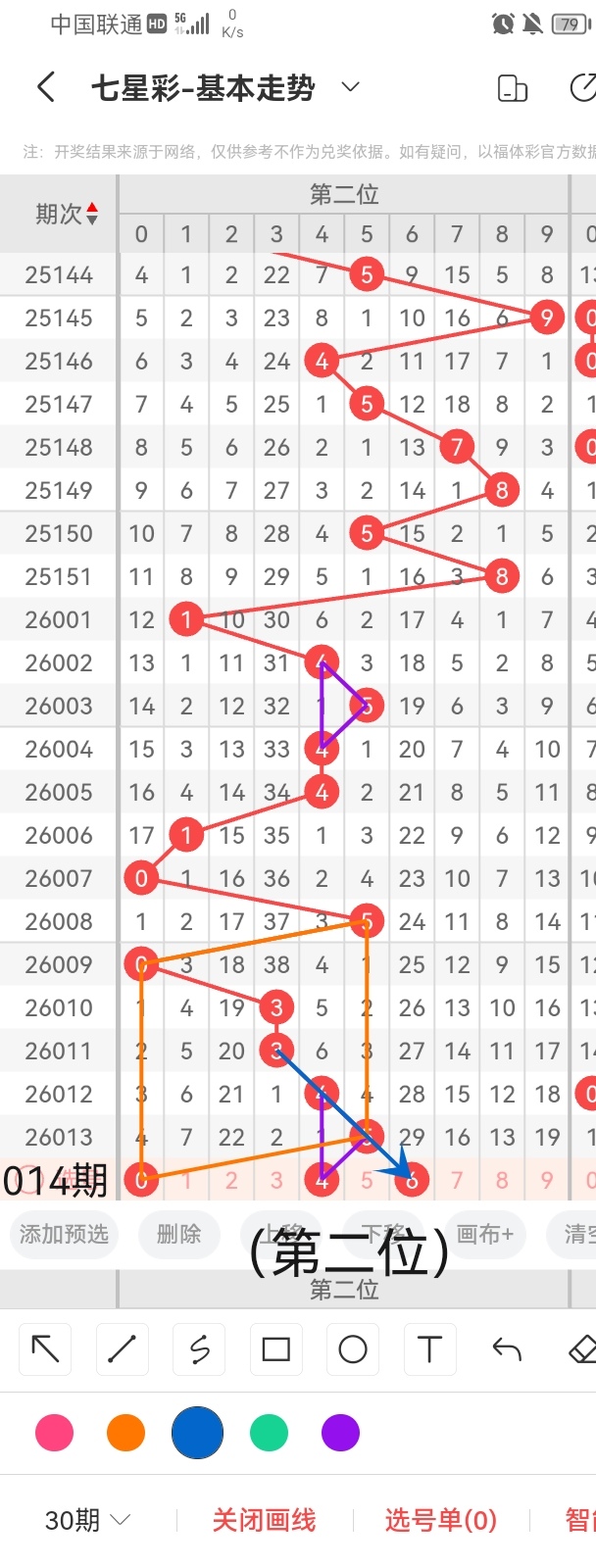Tap the 添加预选 button
The width and height of the screenshot is (596, 1568).
(x=64, y=1234)
